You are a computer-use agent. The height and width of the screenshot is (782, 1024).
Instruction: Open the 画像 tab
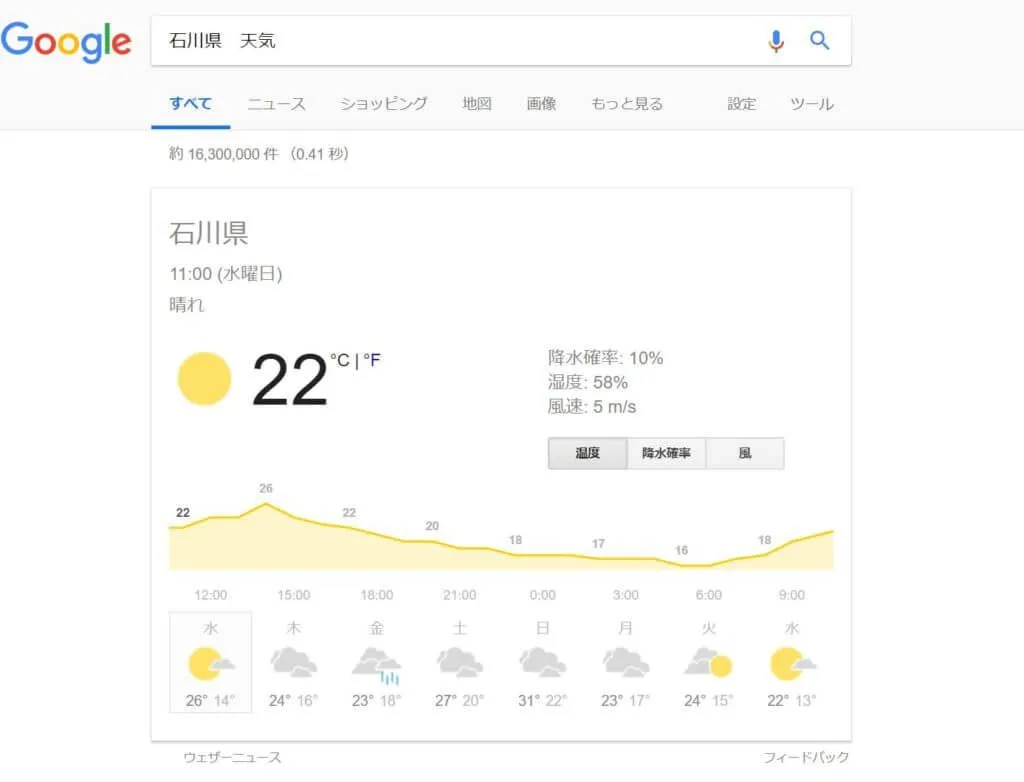541,104
